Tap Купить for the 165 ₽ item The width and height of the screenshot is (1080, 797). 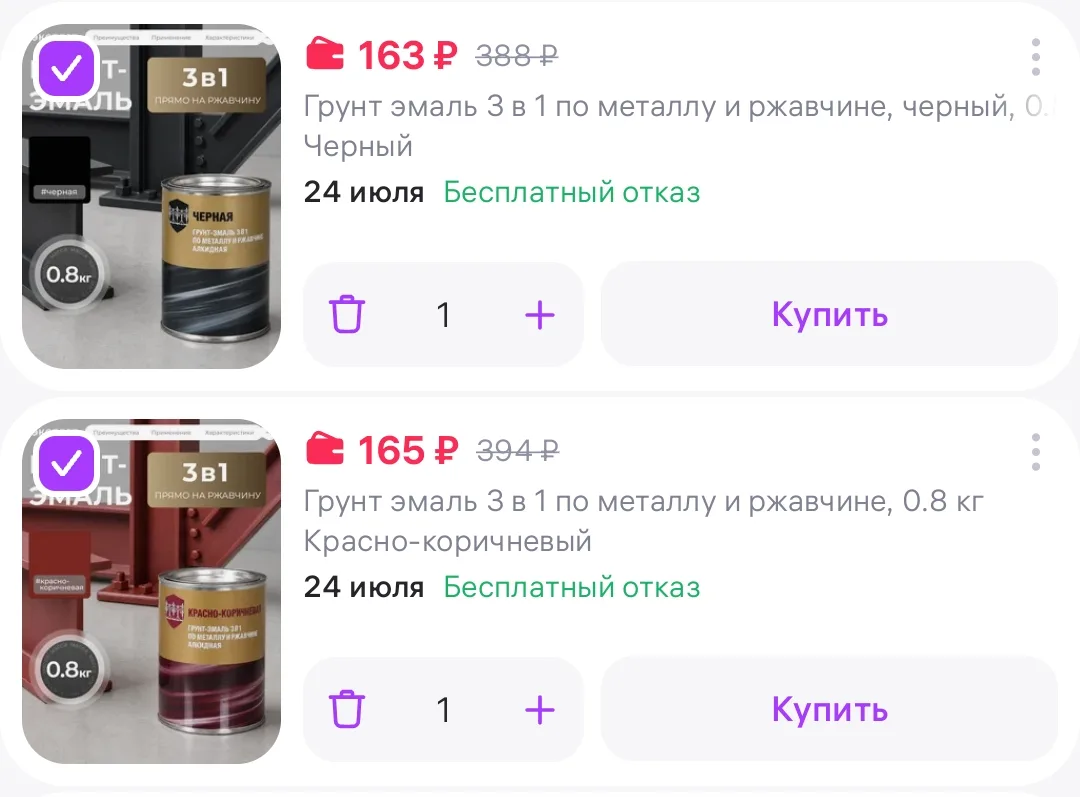click(829, 709)
